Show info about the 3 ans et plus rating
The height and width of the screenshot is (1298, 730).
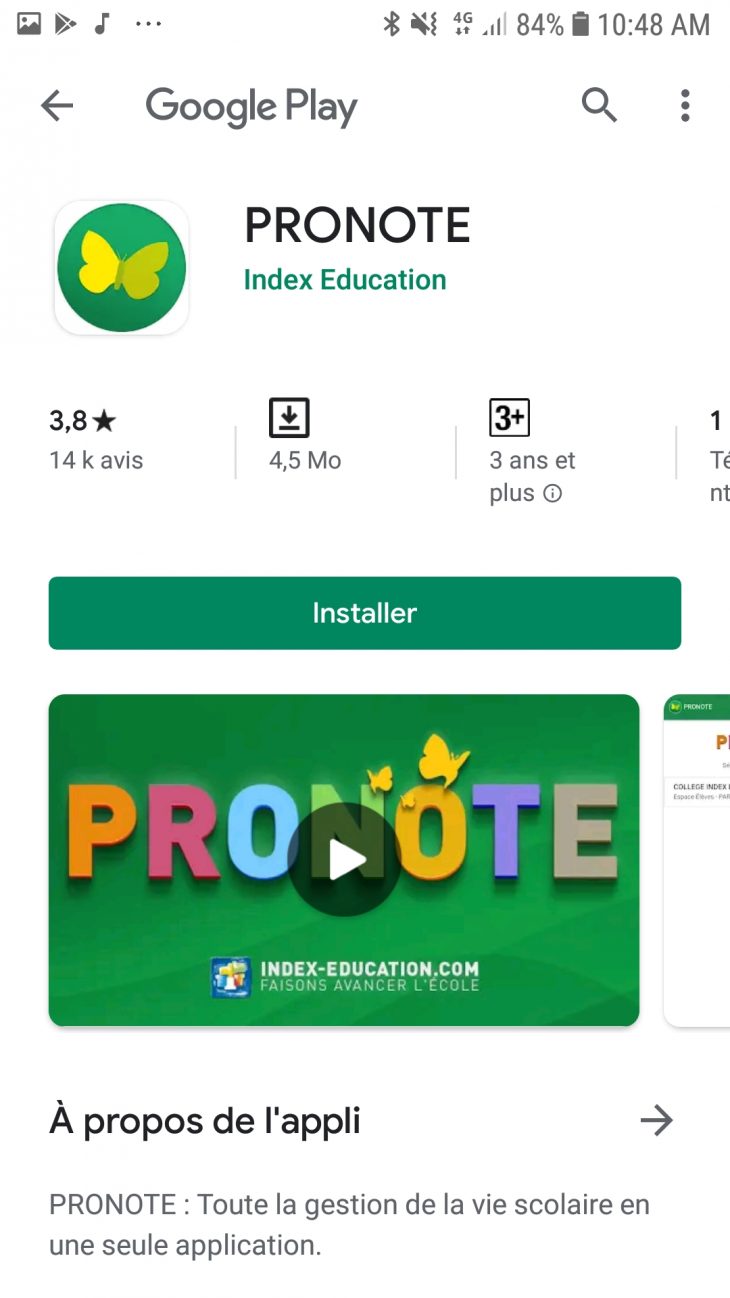point(552,493)
